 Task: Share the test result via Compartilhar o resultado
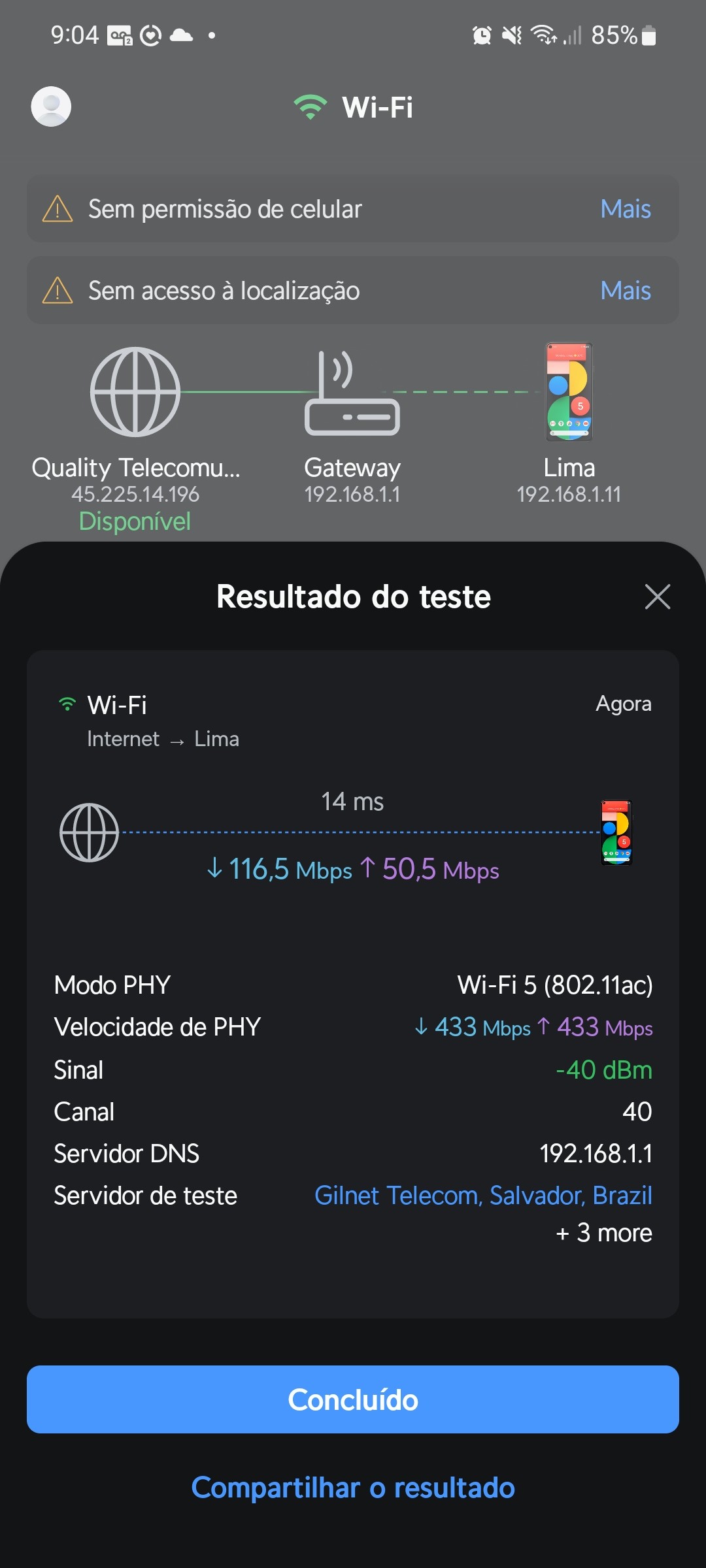[353, 1488]
